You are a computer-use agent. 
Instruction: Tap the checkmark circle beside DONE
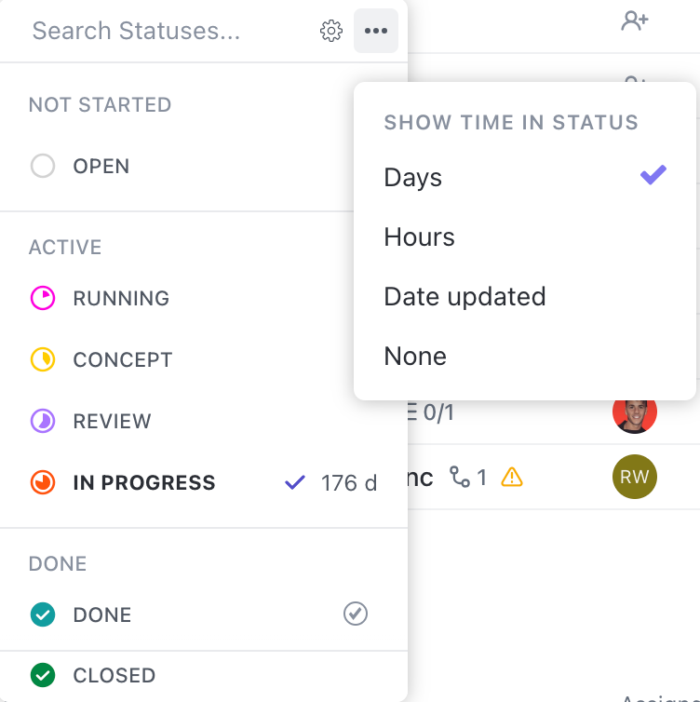click(355, 614)
